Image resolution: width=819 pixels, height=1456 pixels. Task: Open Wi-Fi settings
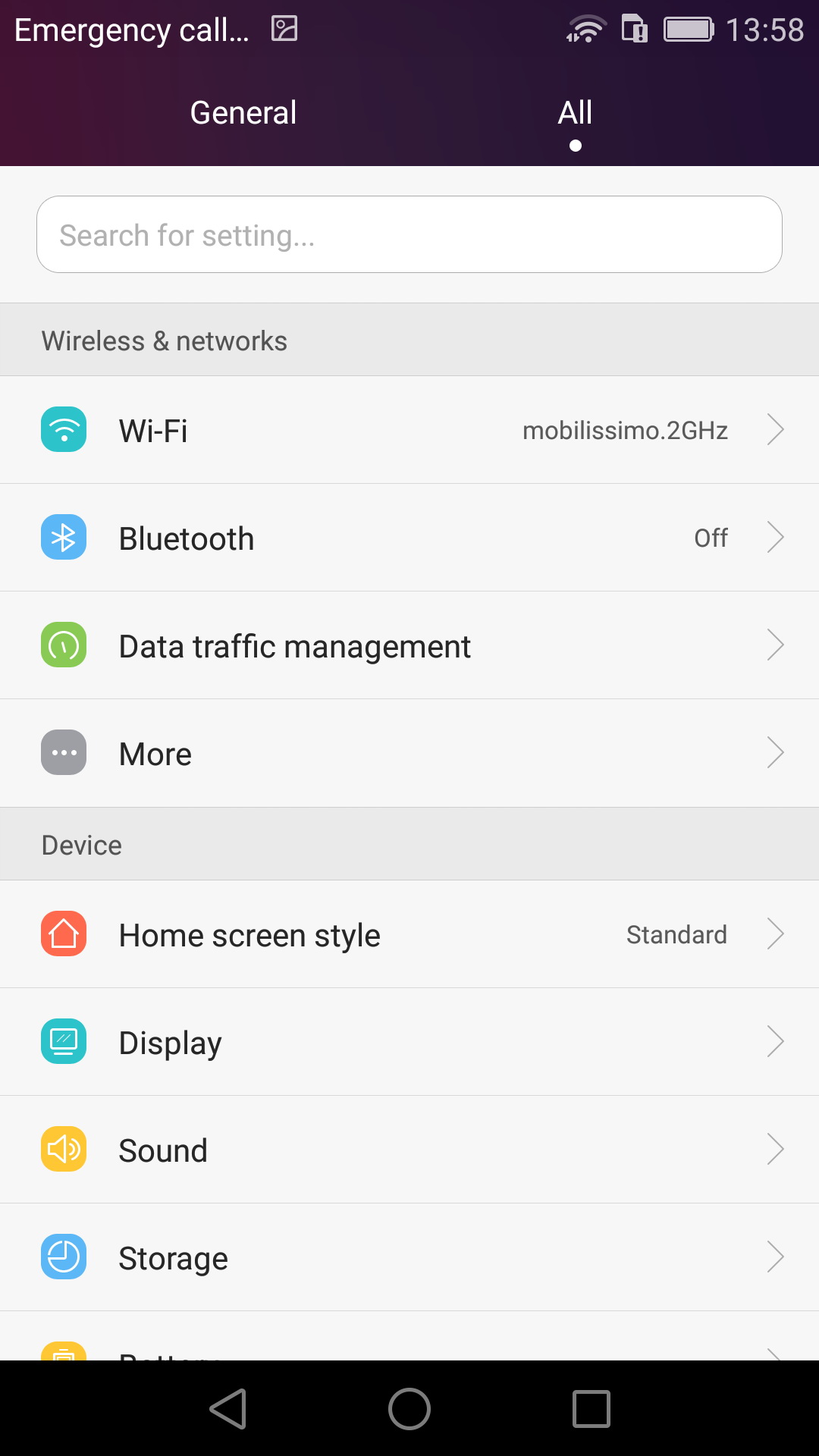pos(409,430)
